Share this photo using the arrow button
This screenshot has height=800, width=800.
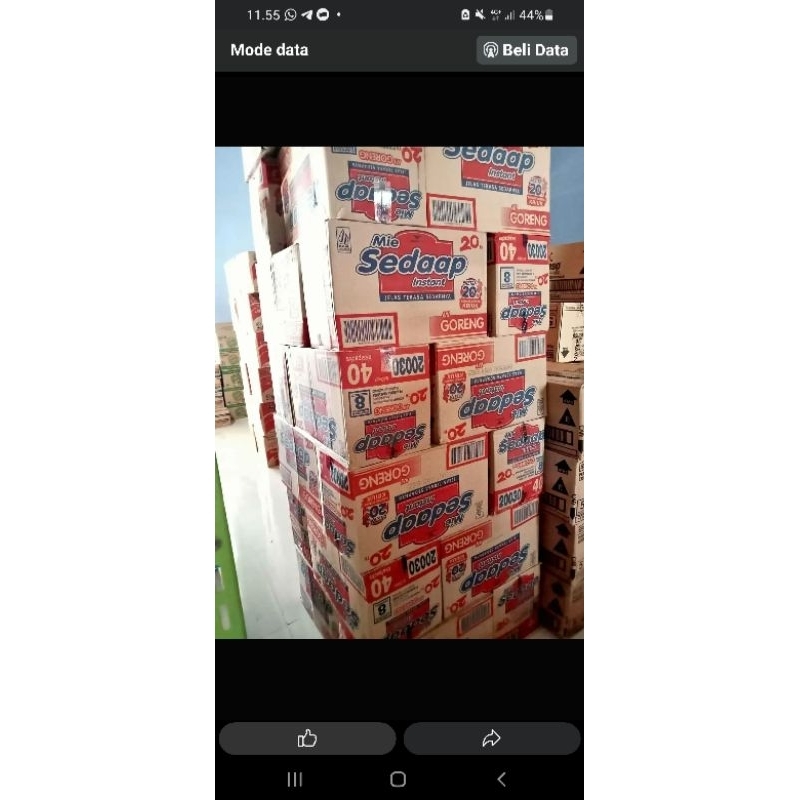click(x=491, y=738)
